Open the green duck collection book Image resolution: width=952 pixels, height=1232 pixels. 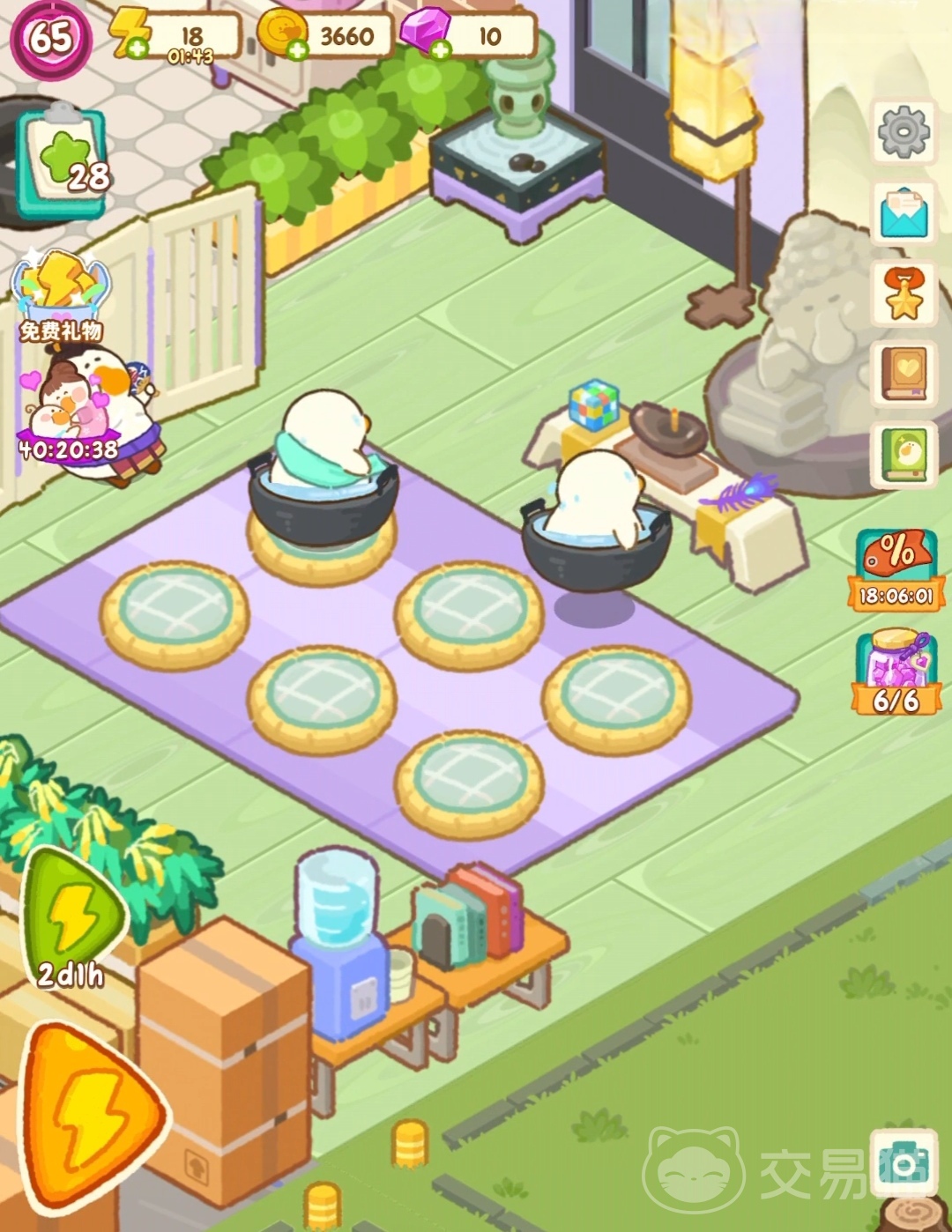tap(904, 454)
